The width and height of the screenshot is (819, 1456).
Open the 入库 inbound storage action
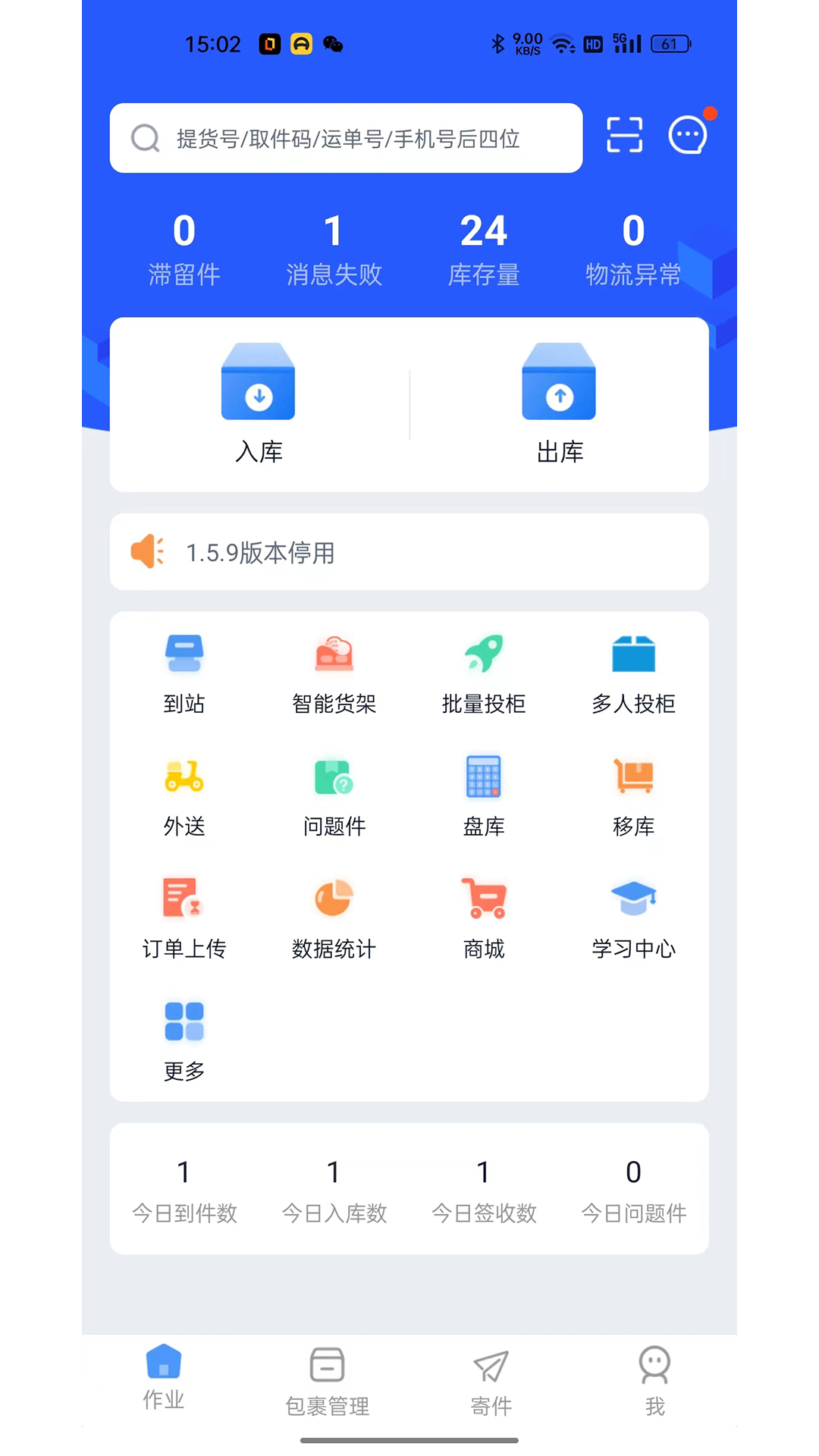(258, 402)
